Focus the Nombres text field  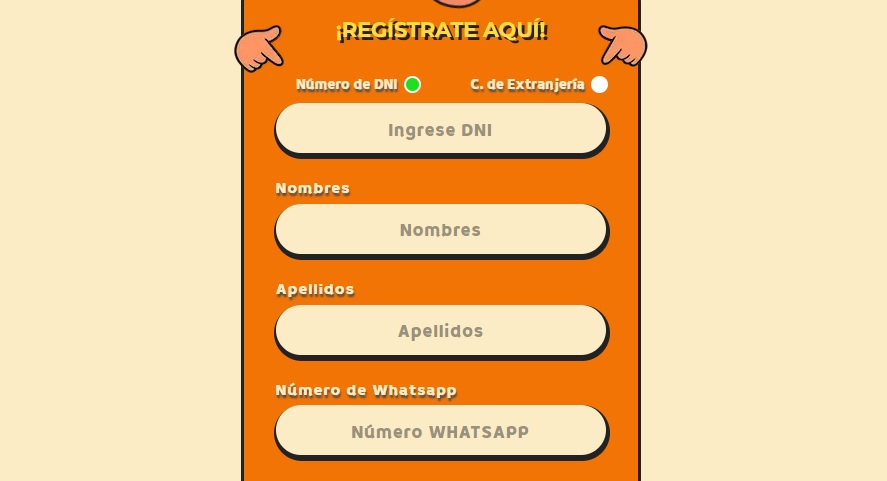[x=440, y=230]
